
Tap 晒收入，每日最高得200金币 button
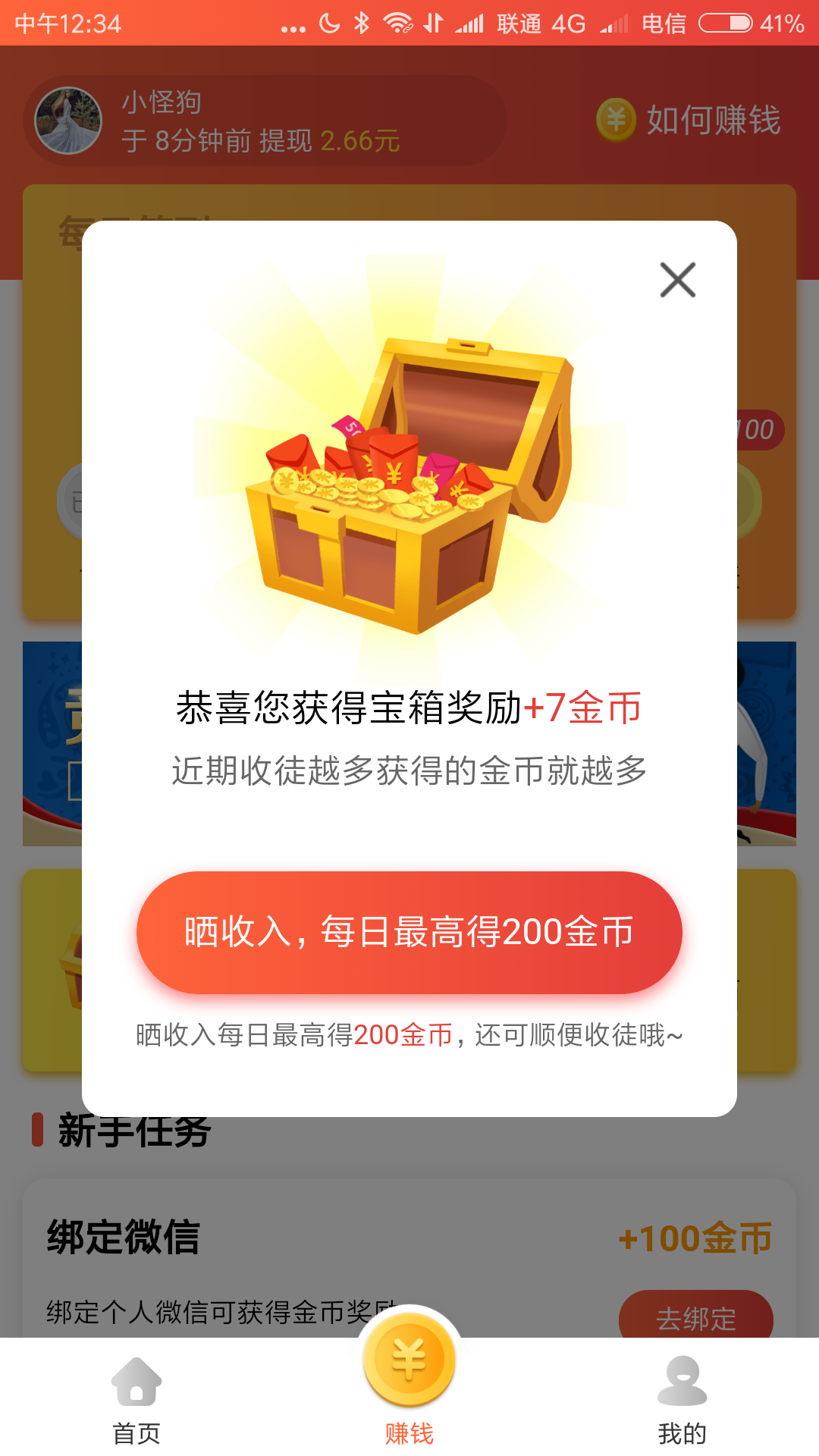pos(409,932)
